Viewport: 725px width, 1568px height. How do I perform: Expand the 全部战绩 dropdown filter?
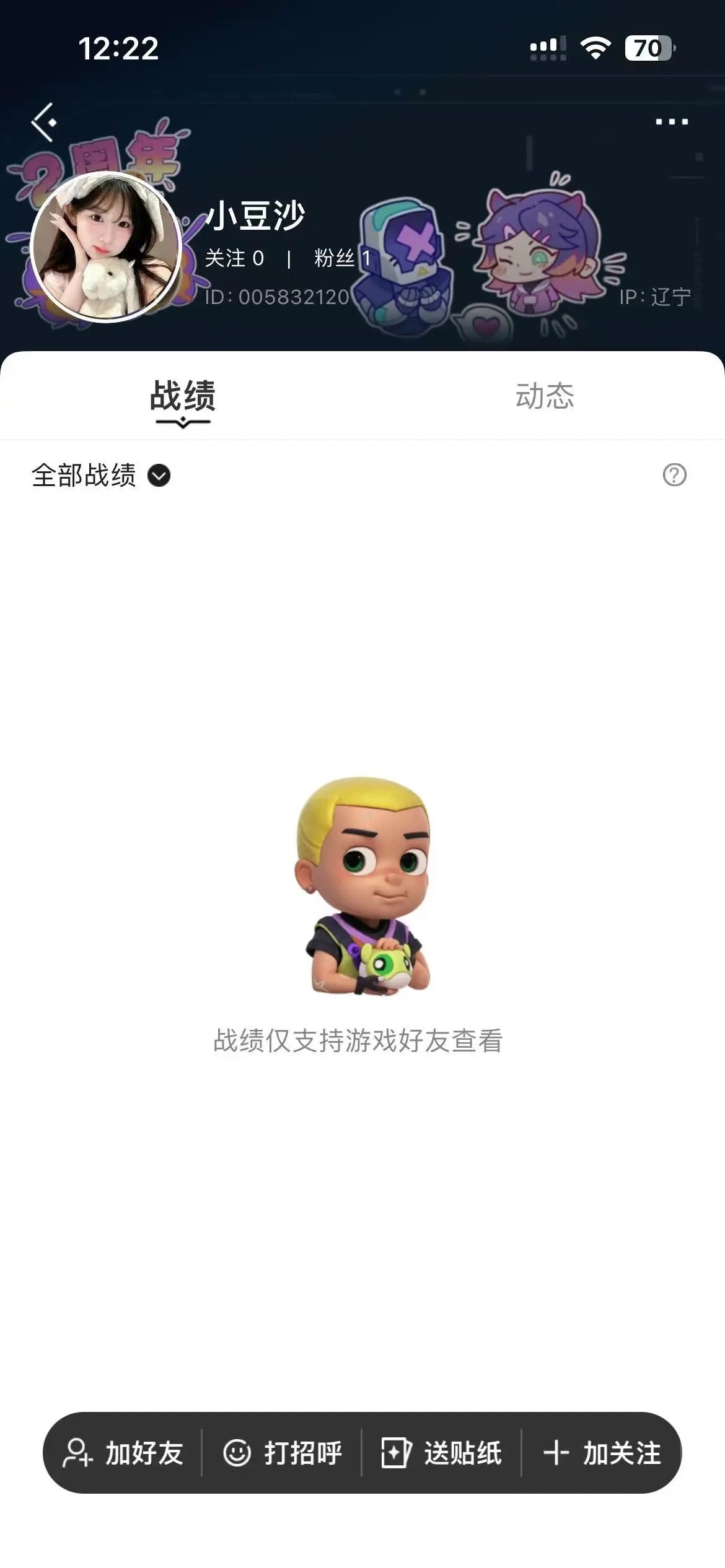101,476
